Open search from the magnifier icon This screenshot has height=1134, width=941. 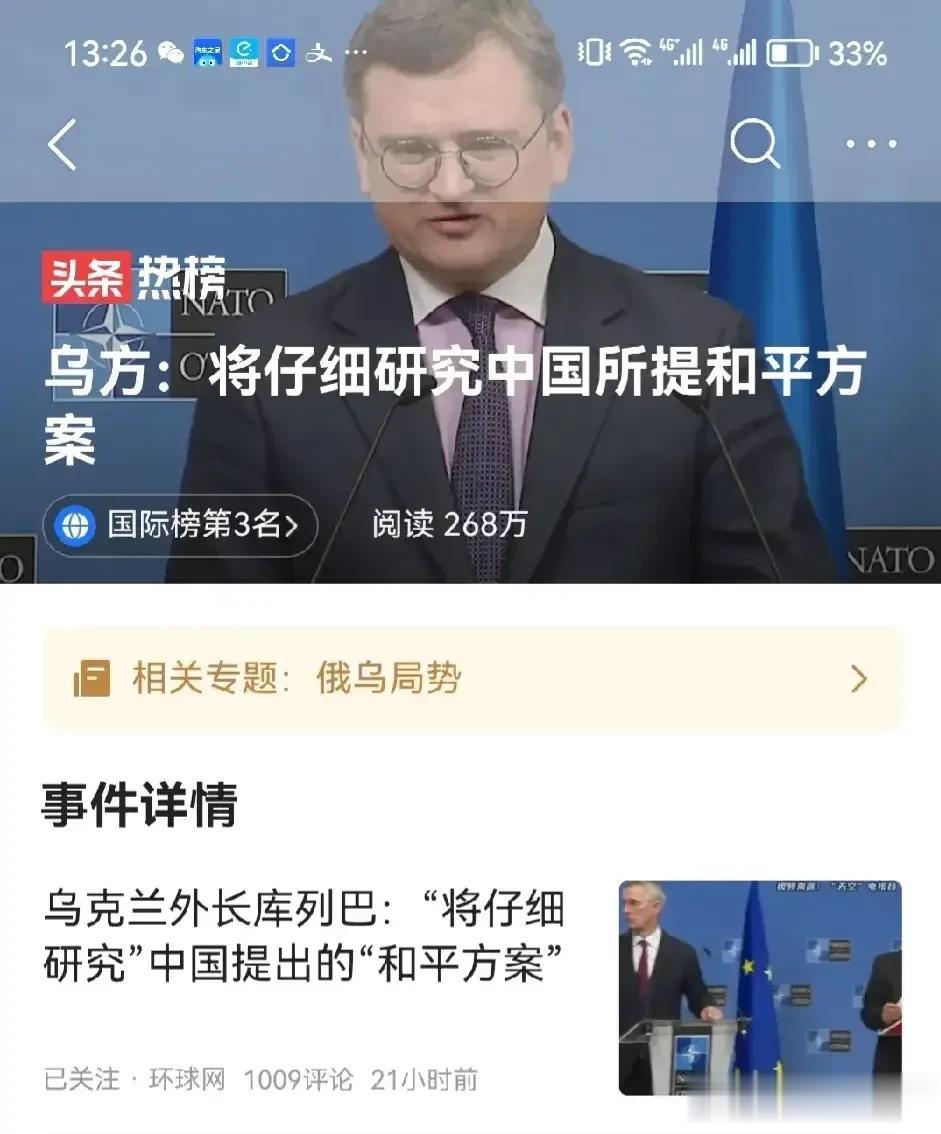point(755,144)
